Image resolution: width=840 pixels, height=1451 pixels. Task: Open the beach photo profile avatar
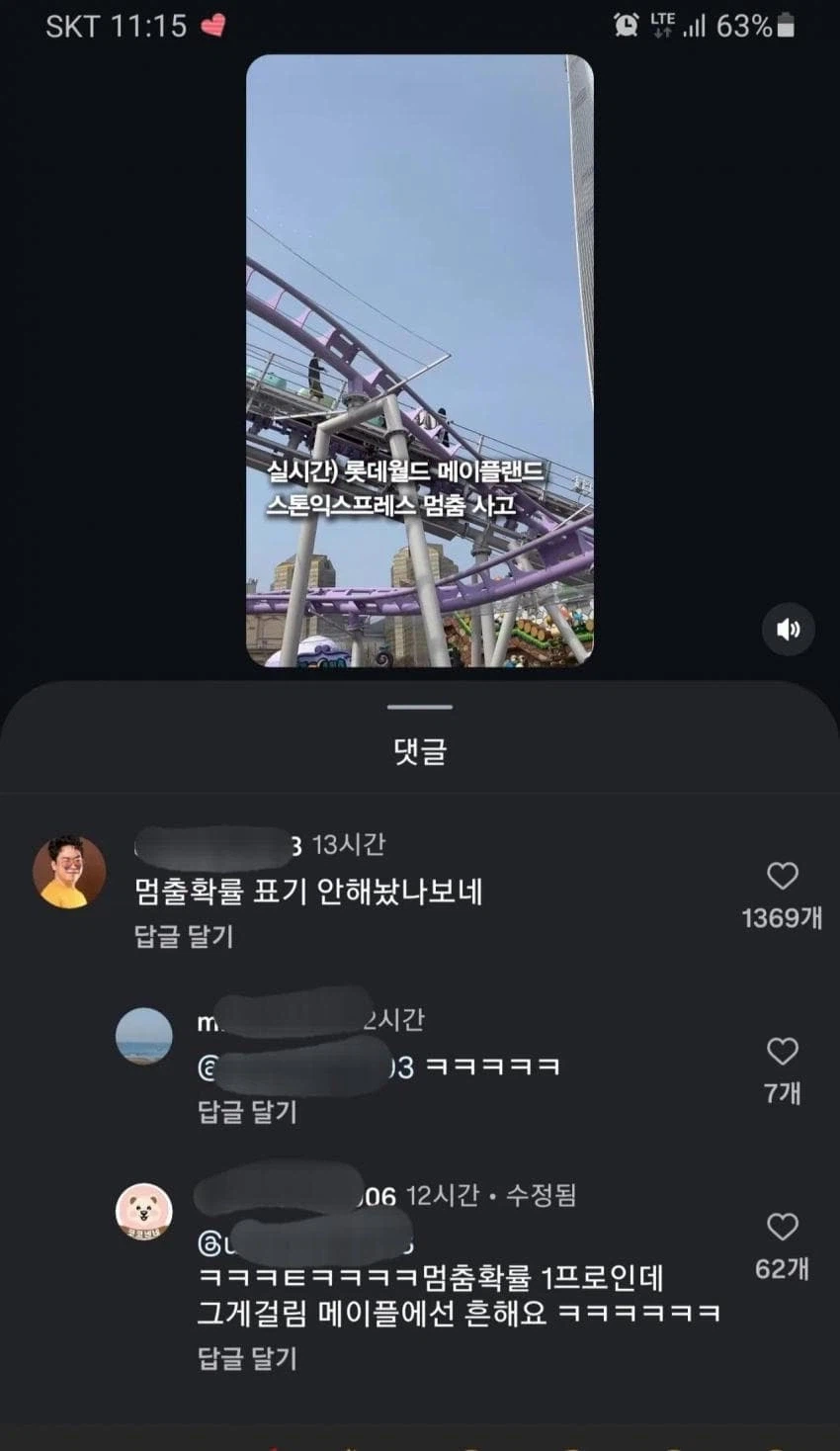click(146, 1038)
